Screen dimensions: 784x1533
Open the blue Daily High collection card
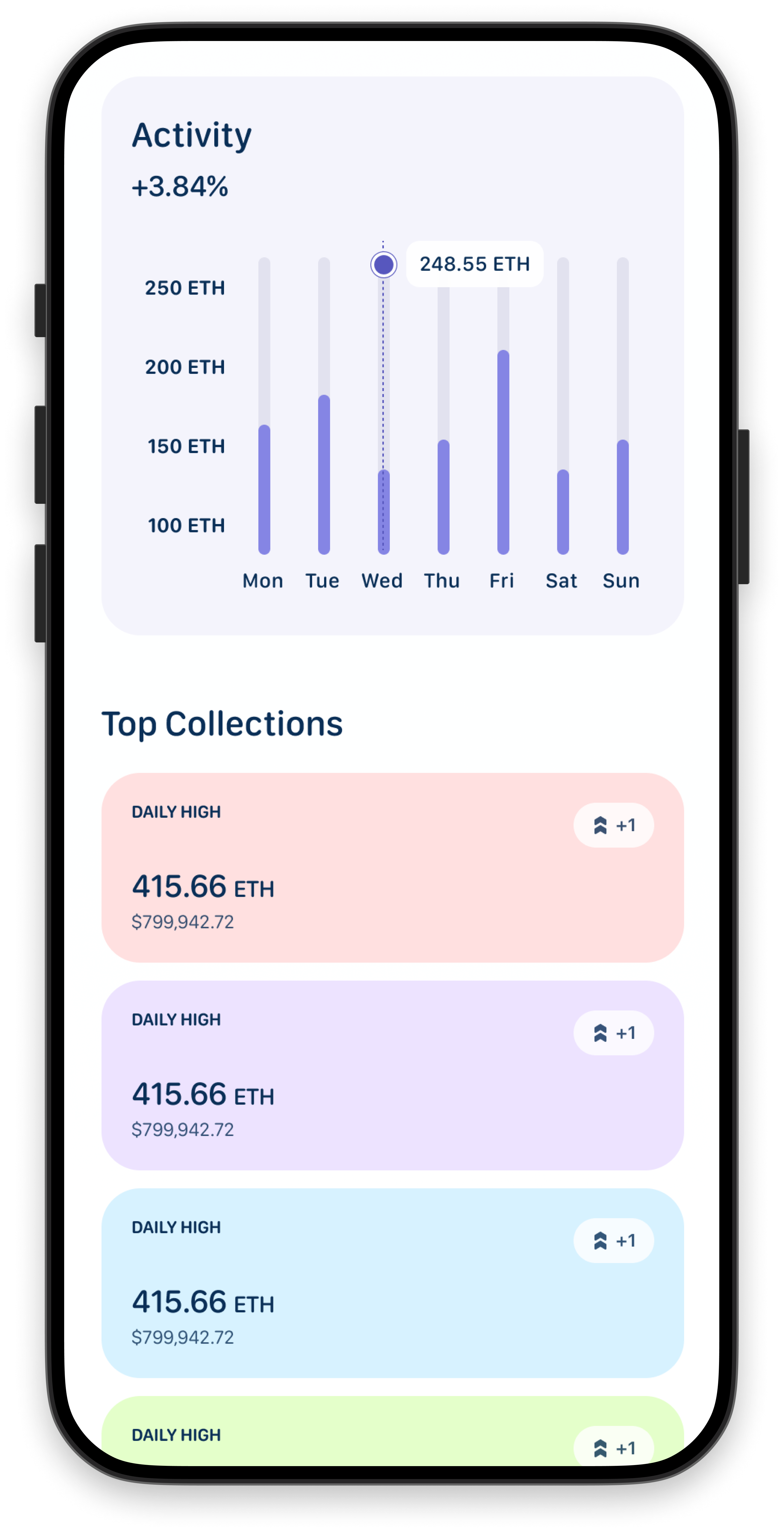pyautogui.click(x=392, y=1282)
